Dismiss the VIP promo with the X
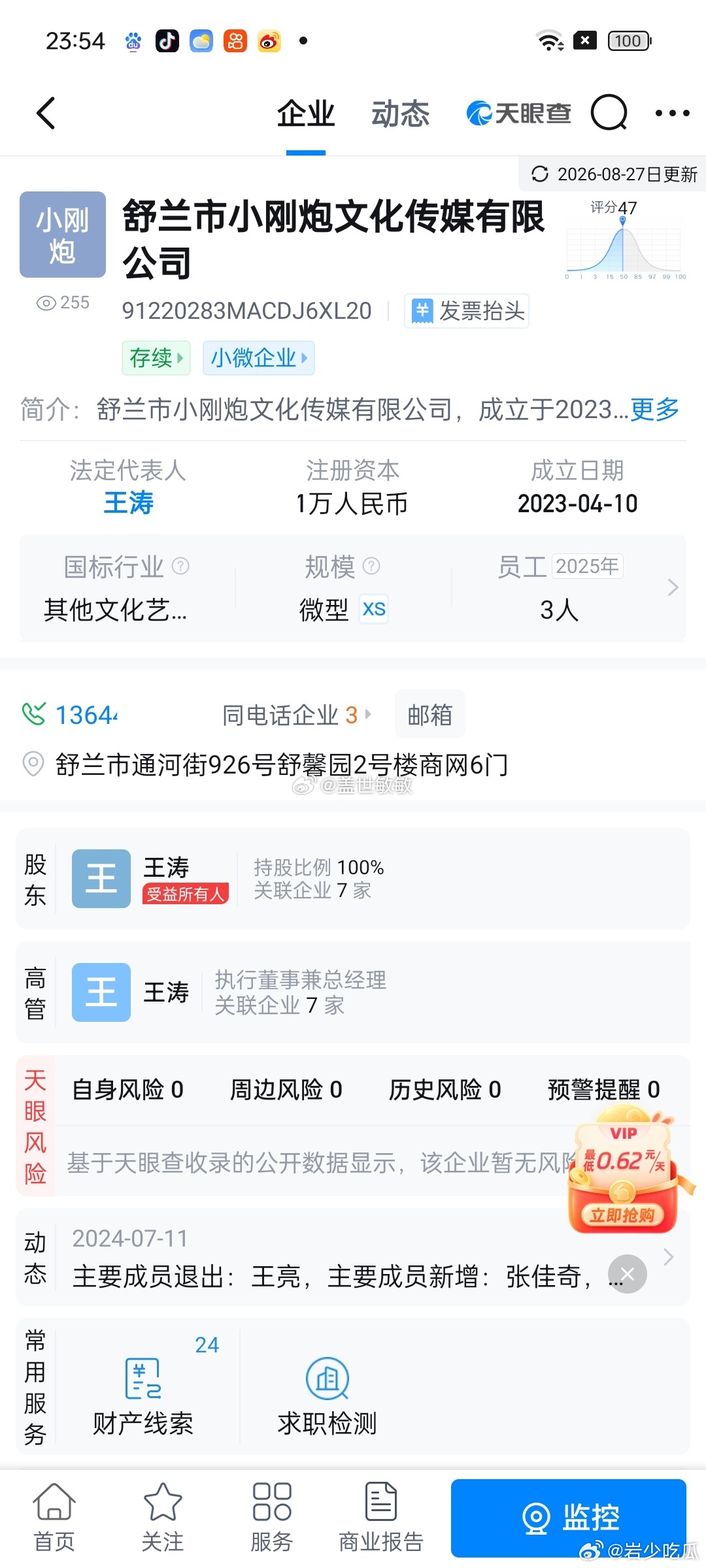 click(x=628, y=1273)
